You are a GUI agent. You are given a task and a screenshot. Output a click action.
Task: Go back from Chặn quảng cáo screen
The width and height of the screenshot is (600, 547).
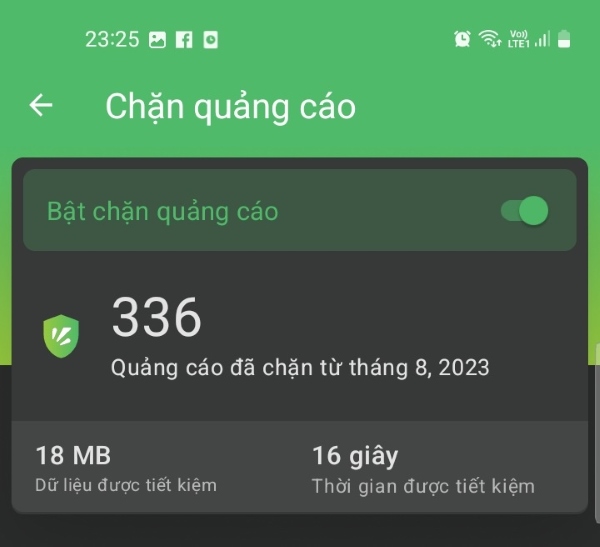point(41,105)
